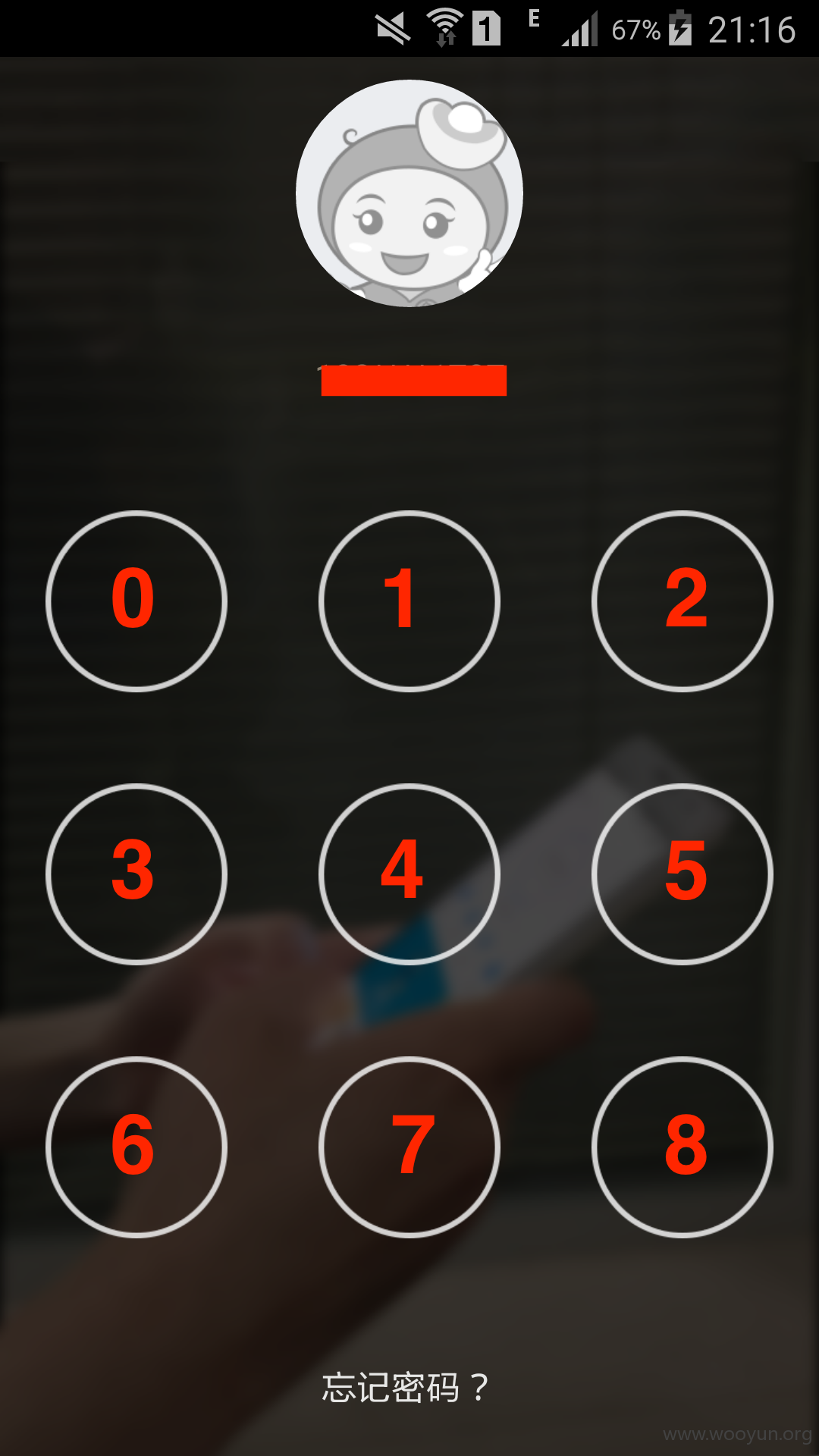Image resolution: width=819 pixels, height=1456 pixels.
Task: Tap the lock pattern circle numbered 2
Action: click(x=682, y=601)
